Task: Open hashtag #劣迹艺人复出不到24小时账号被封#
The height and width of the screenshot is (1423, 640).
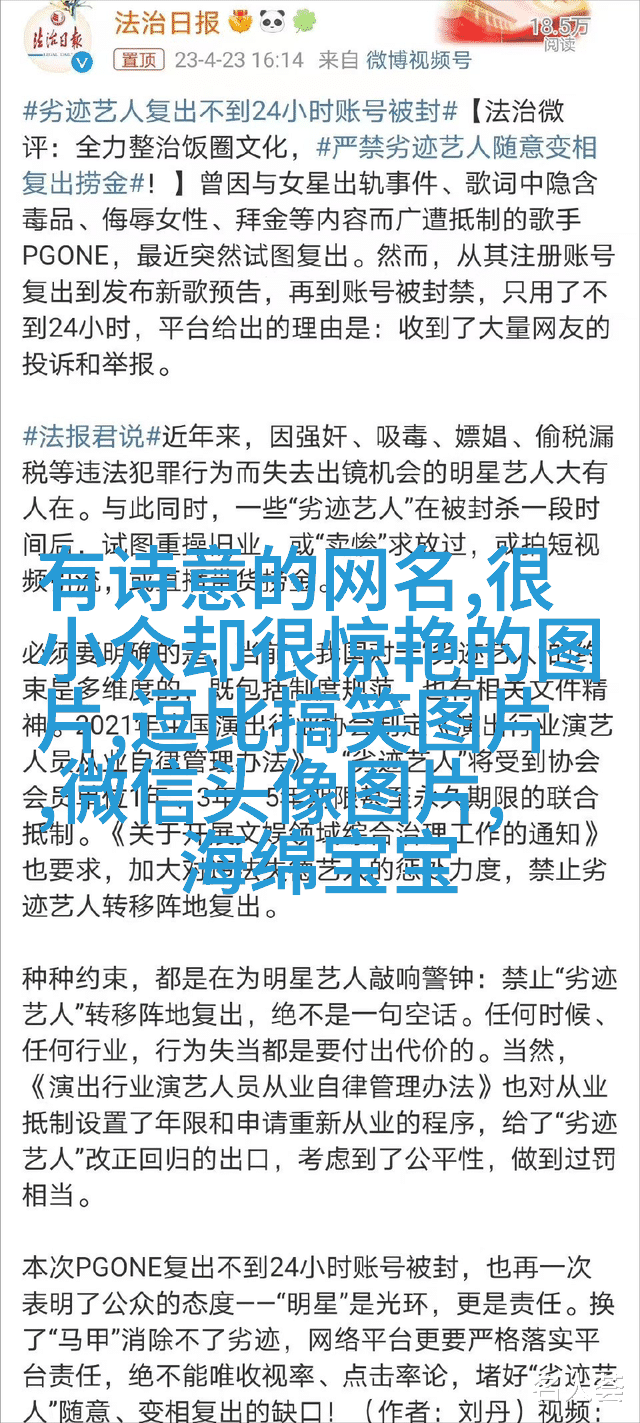Action: [242, 110]
